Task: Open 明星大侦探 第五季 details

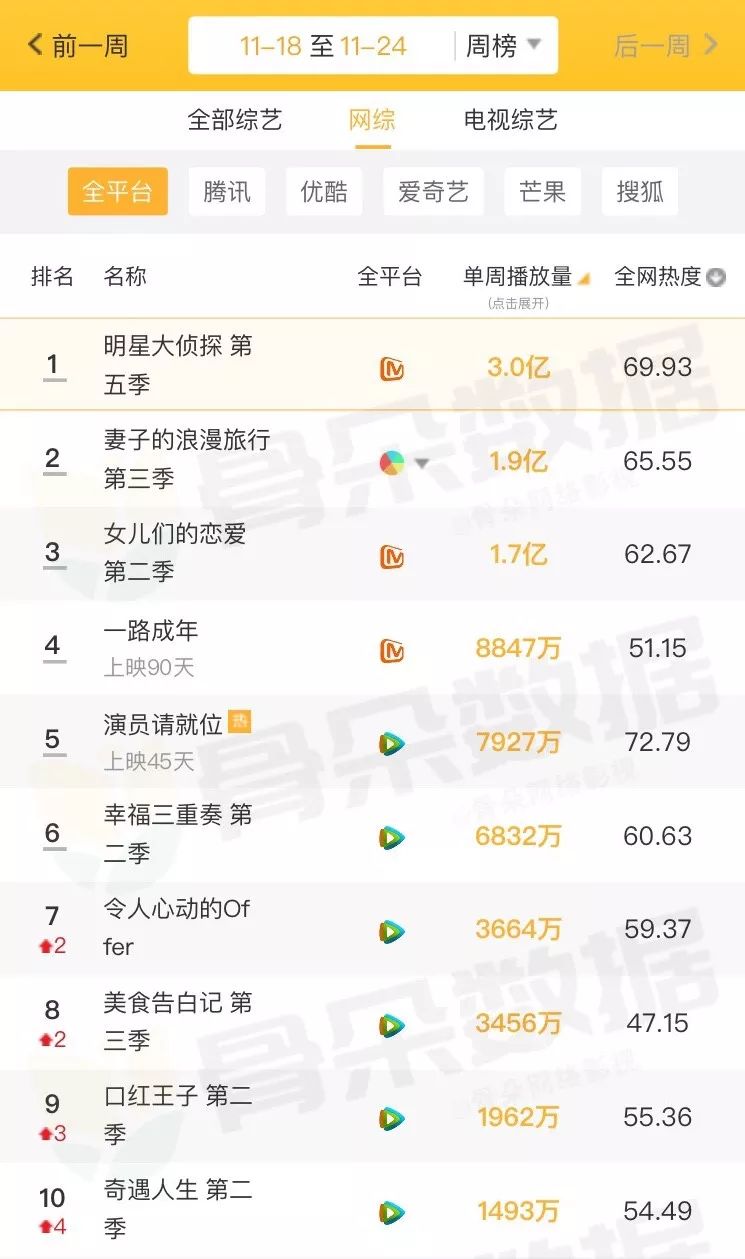Action: pyautogui.click(x=178, y=365)
